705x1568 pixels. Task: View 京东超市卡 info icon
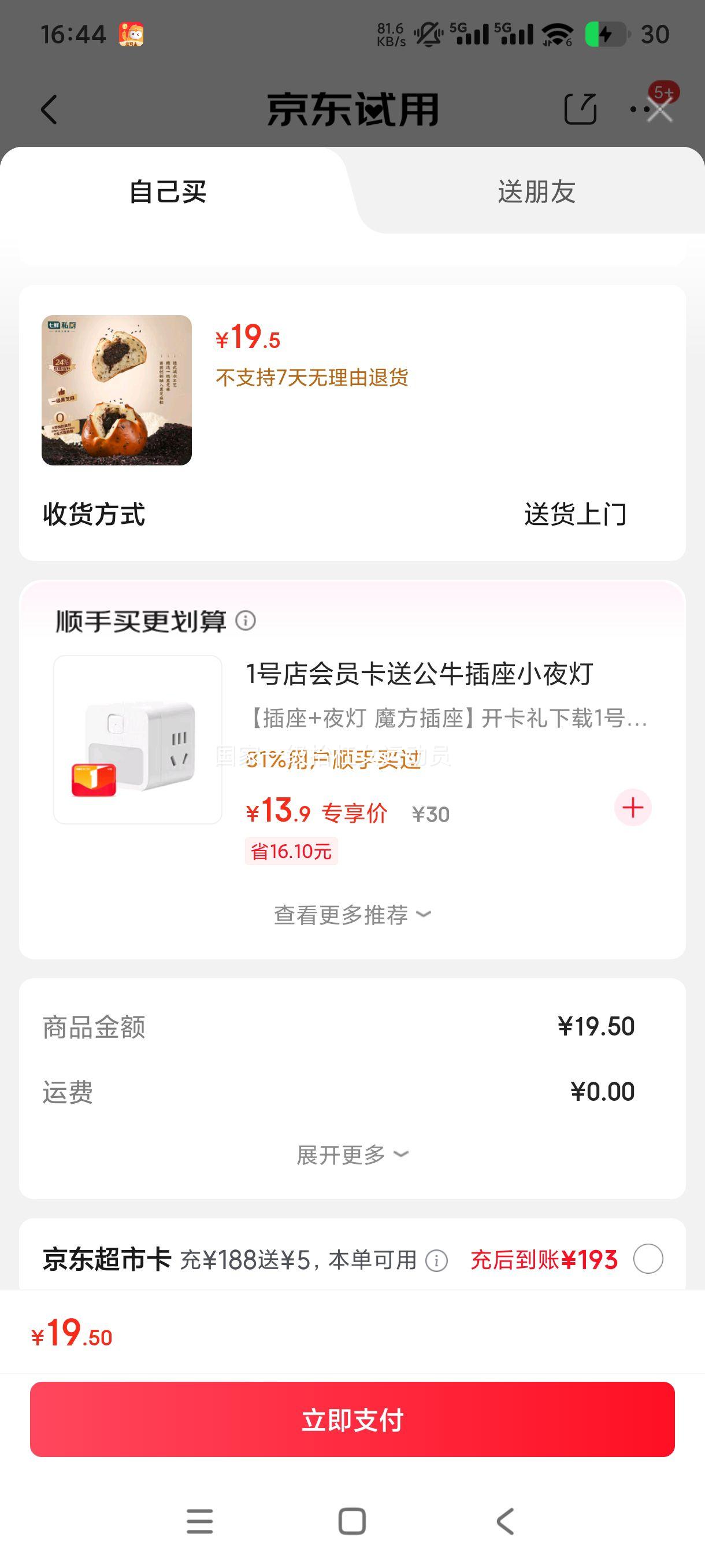click(436, 1260)
